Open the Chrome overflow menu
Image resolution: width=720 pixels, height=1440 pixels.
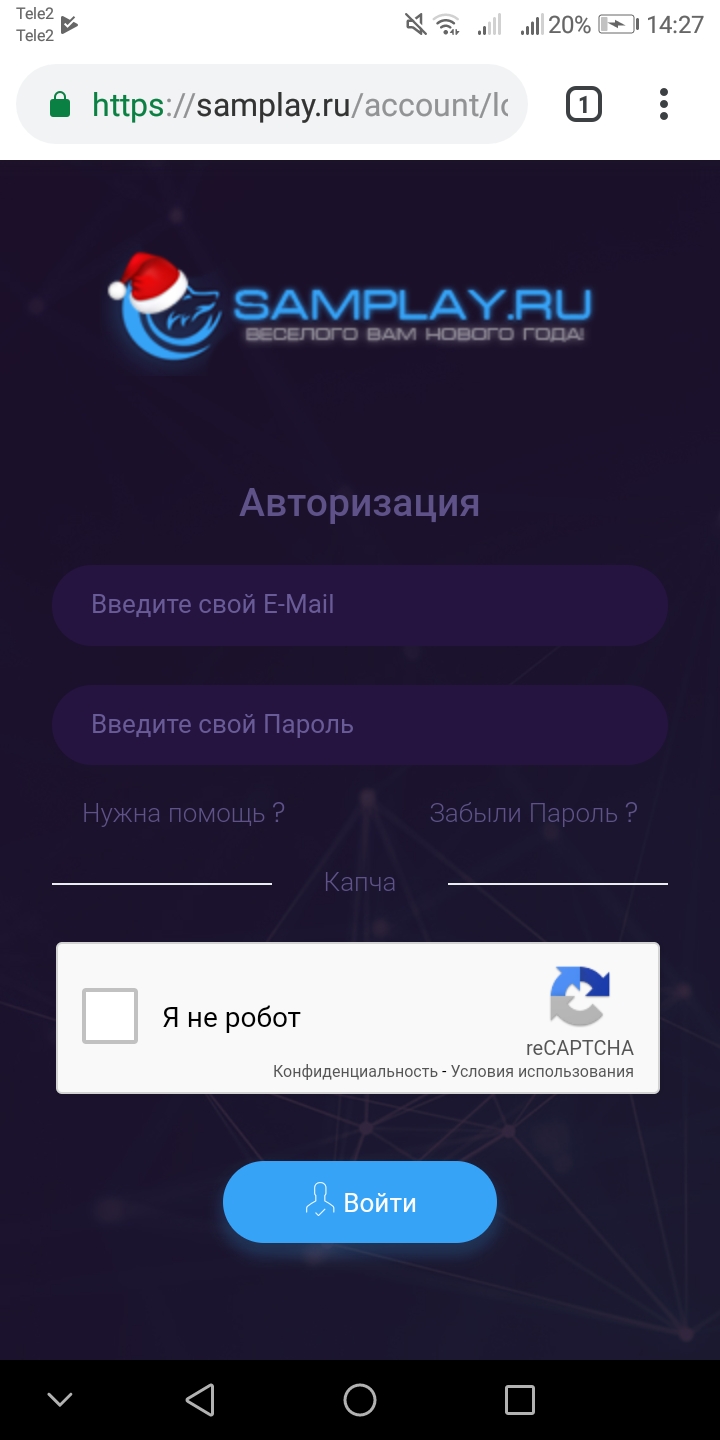(664, 104)
